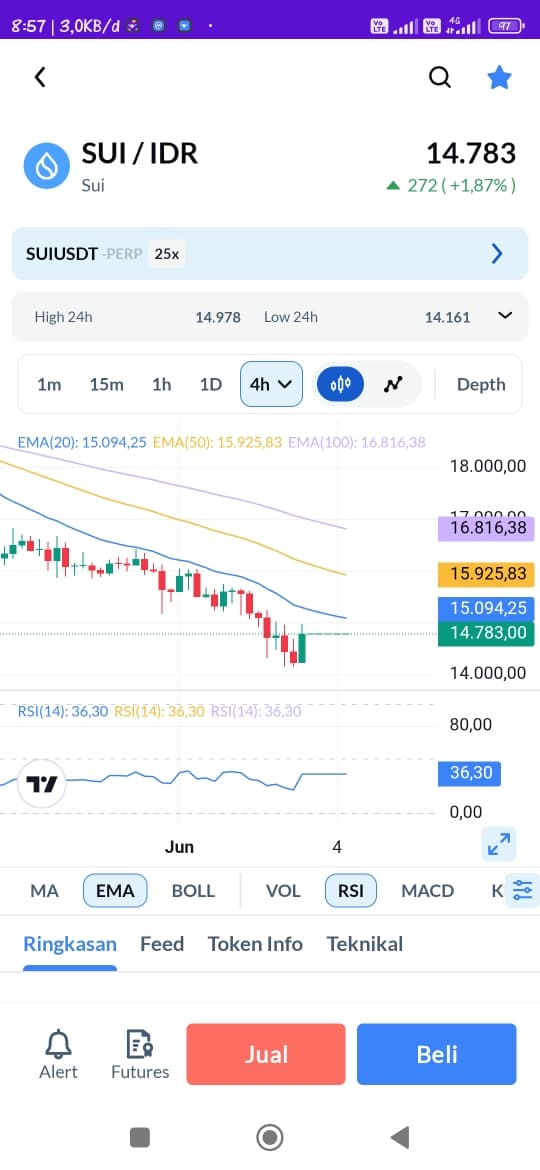Tap the Jual sell button

(266, 1054)
